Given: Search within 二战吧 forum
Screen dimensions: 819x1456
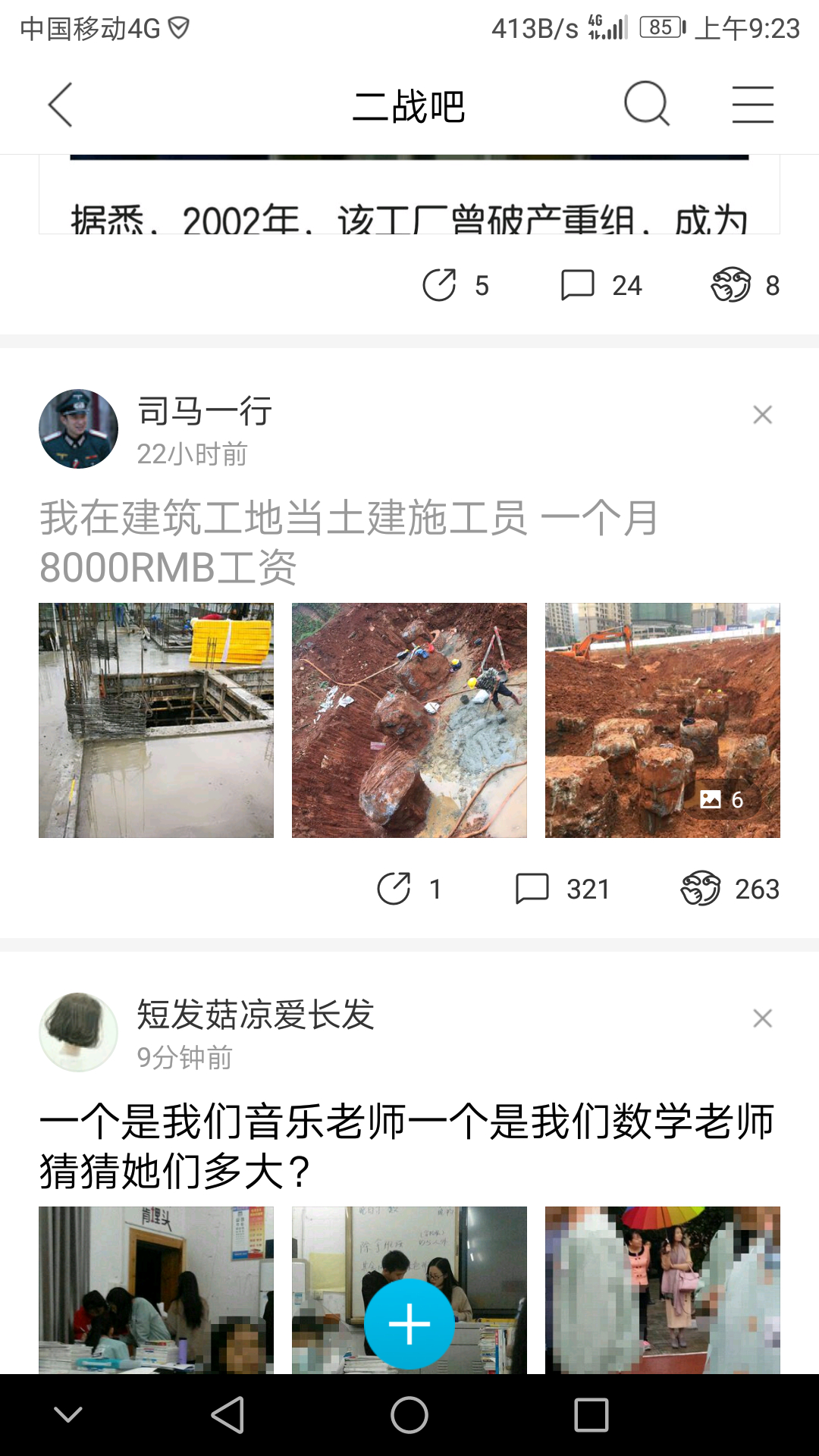Looking at the screenshot, I should (646, 104).
